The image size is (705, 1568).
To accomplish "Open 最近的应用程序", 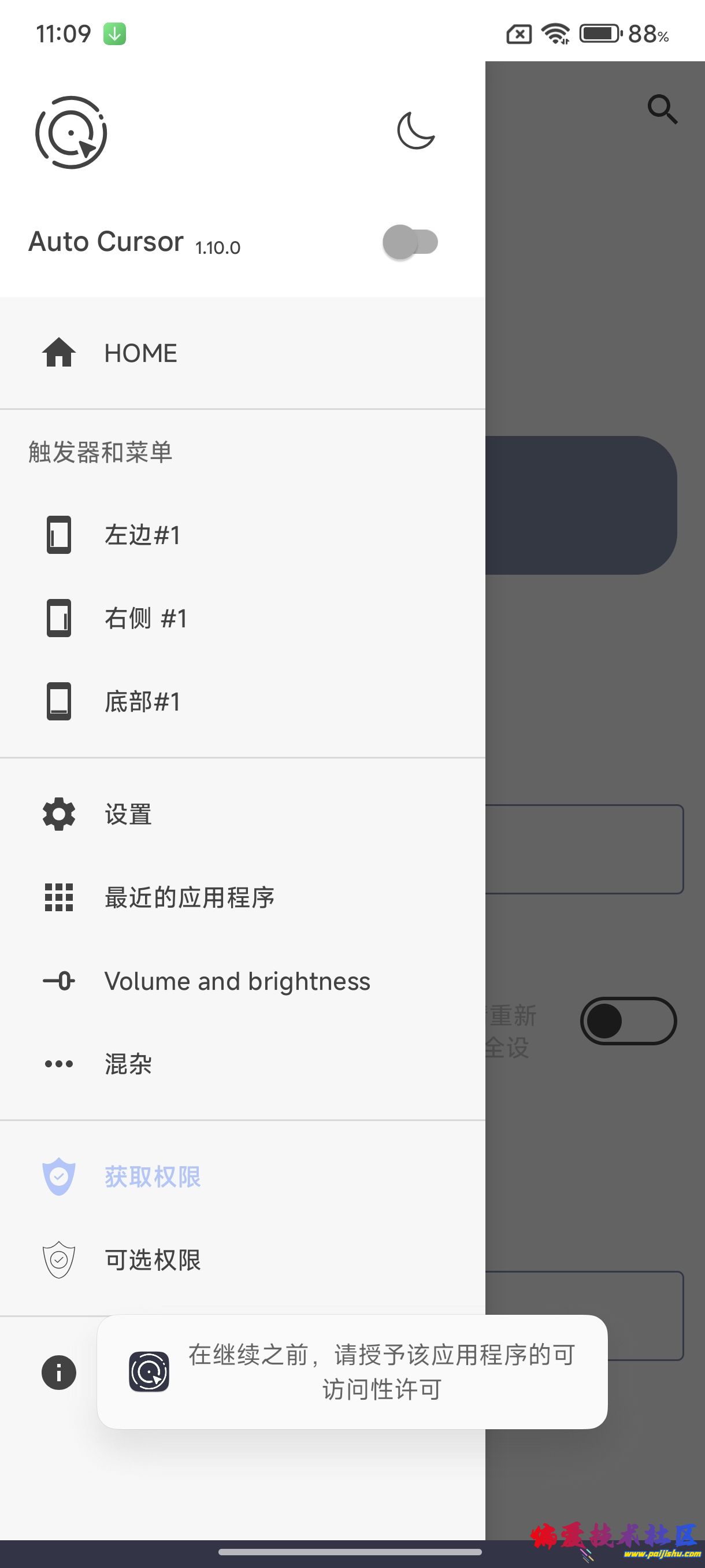I will click(188, 898).
